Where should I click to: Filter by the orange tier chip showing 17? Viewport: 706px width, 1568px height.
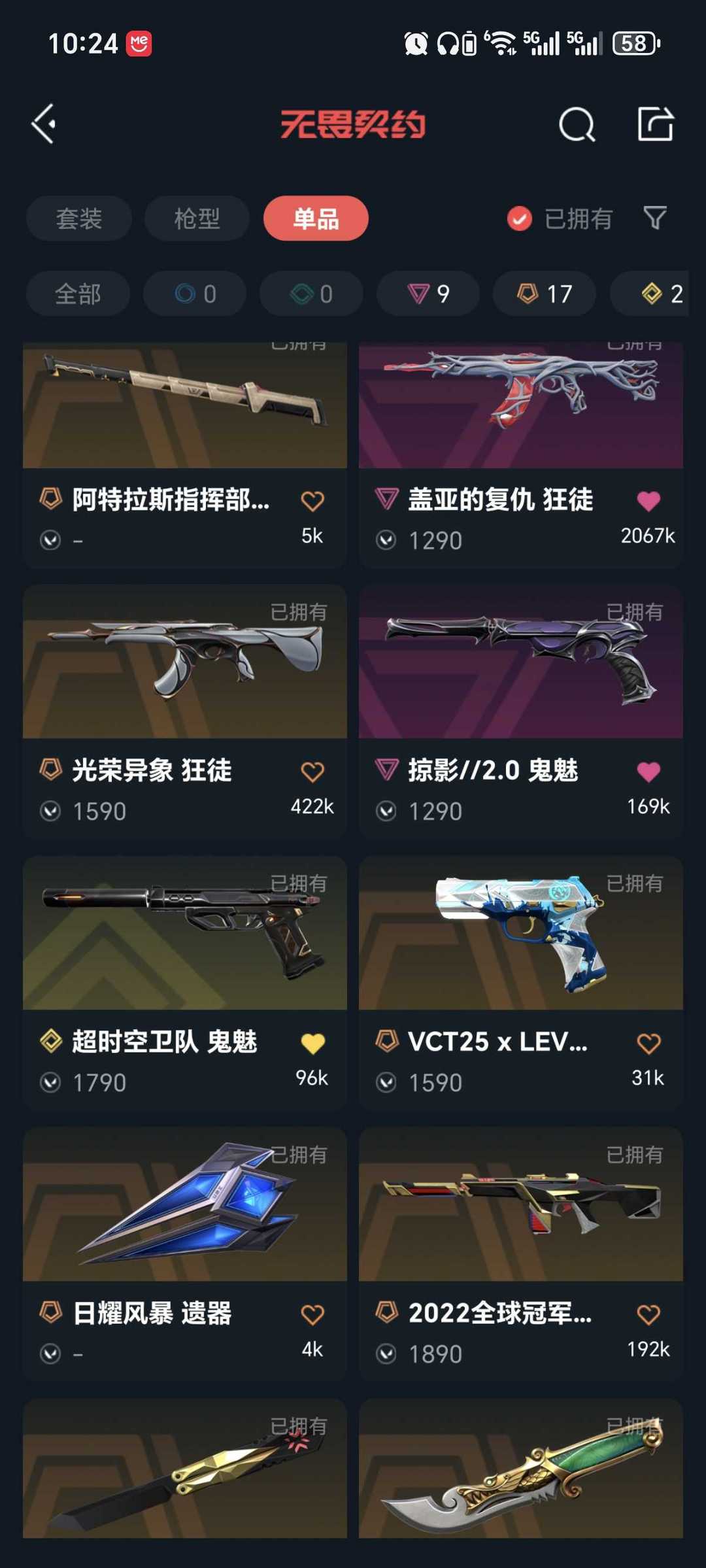[x=545, y=294]
